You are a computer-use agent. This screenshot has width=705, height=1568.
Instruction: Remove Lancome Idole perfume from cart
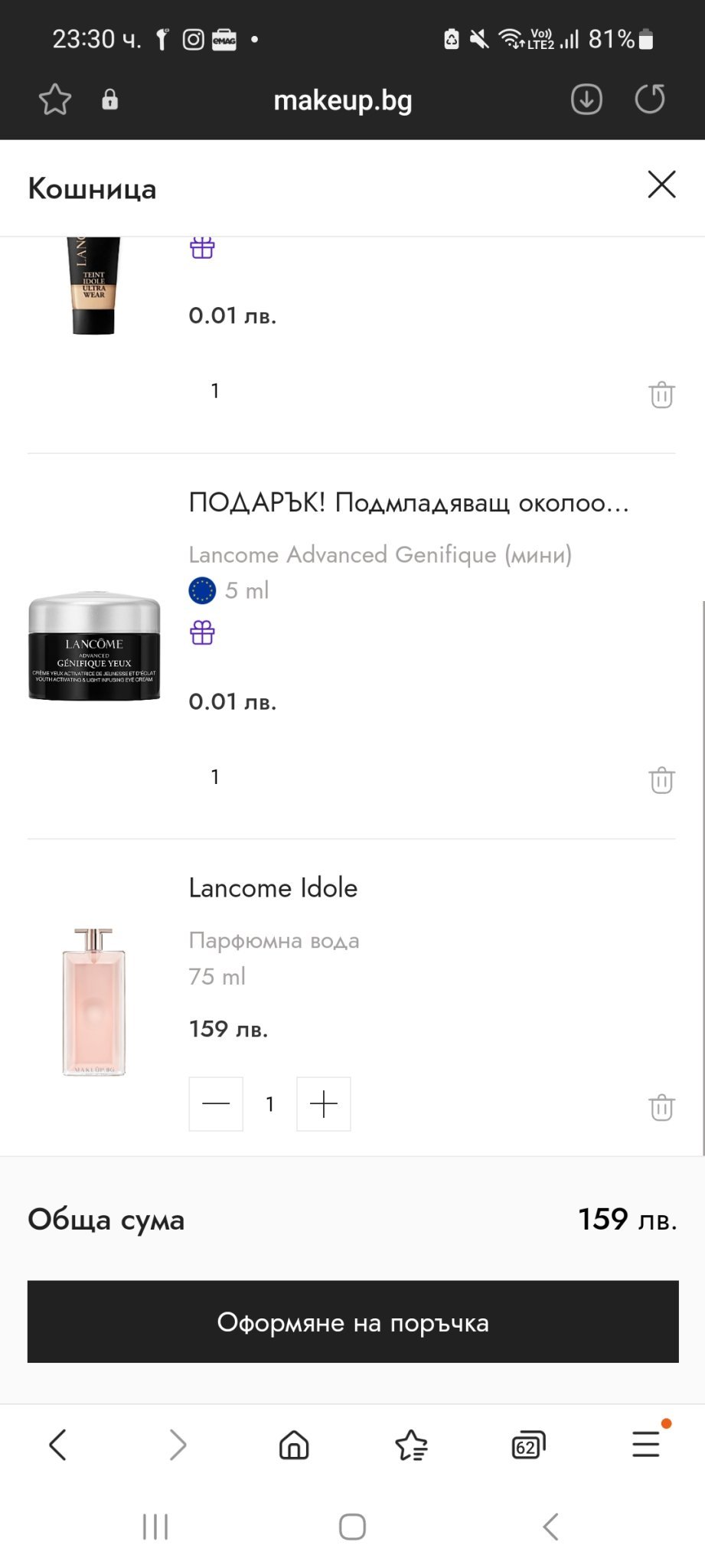[x=661, y=1107]
